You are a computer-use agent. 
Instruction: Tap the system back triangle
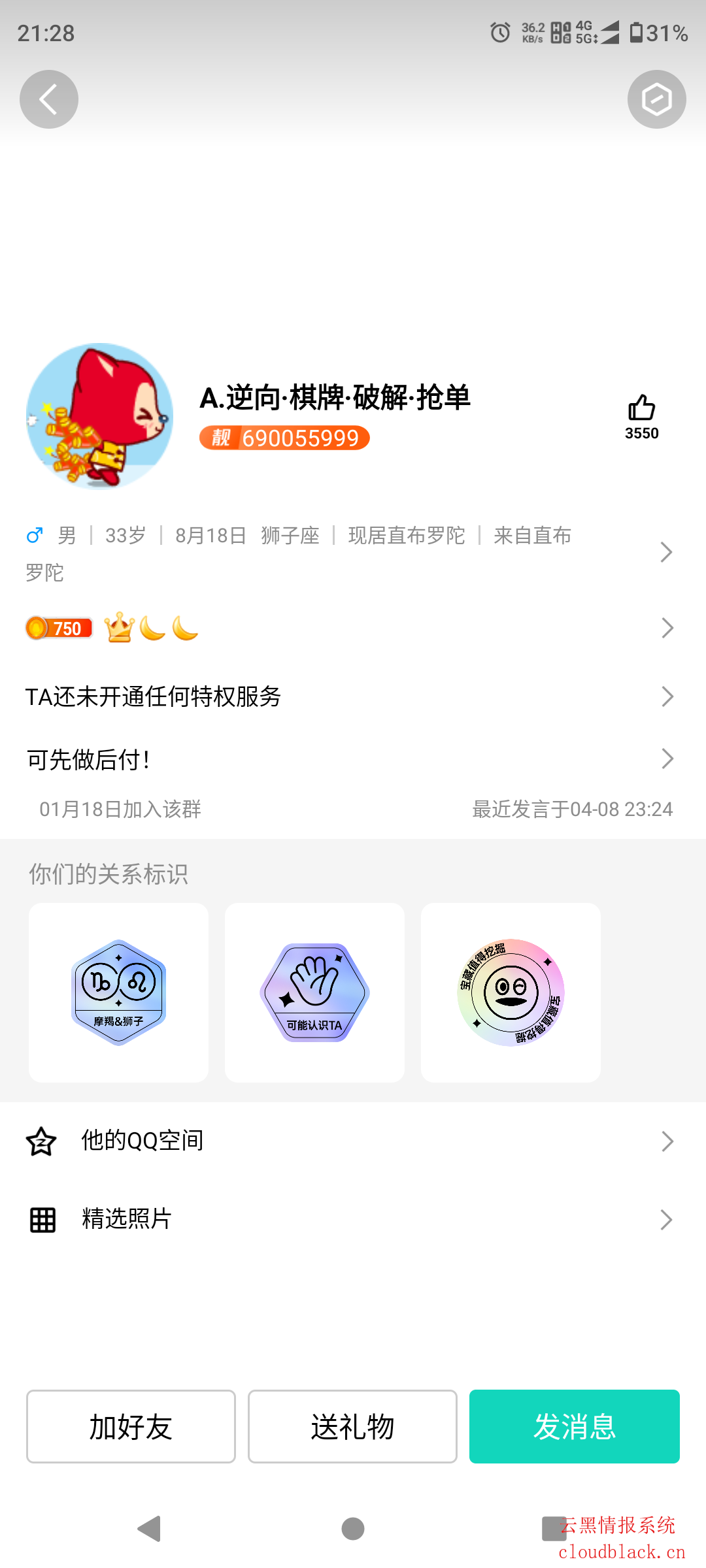pos(150,1529)
